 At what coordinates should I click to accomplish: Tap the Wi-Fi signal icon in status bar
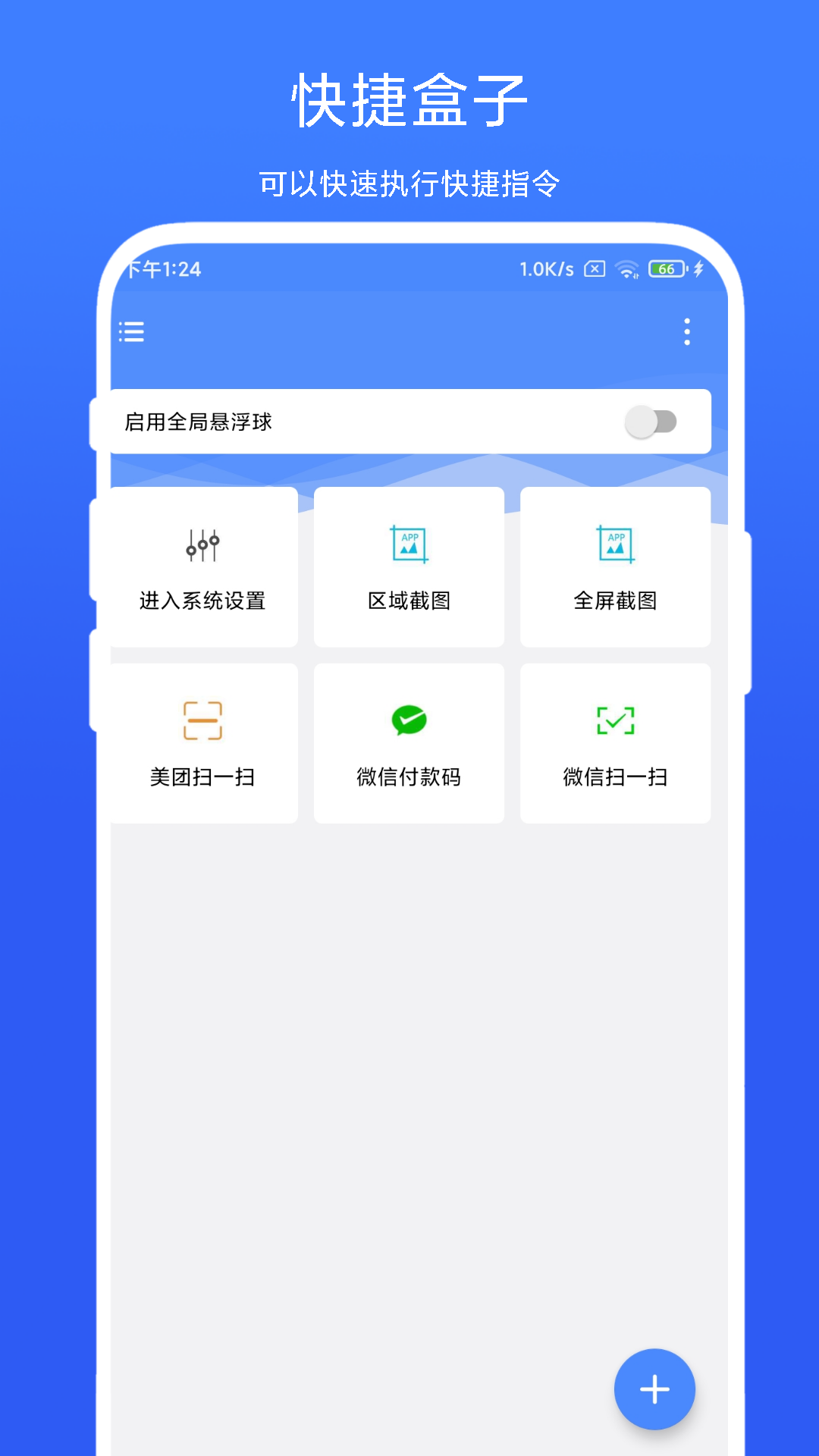click(x=626, y=270)
